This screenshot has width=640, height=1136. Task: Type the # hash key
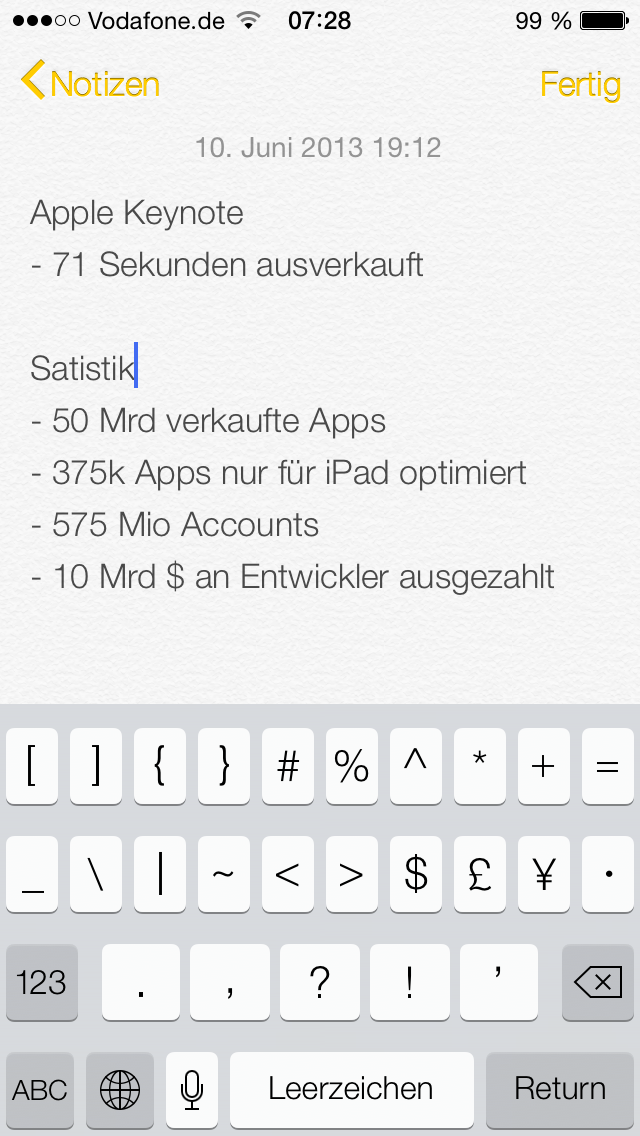point(288,767)
